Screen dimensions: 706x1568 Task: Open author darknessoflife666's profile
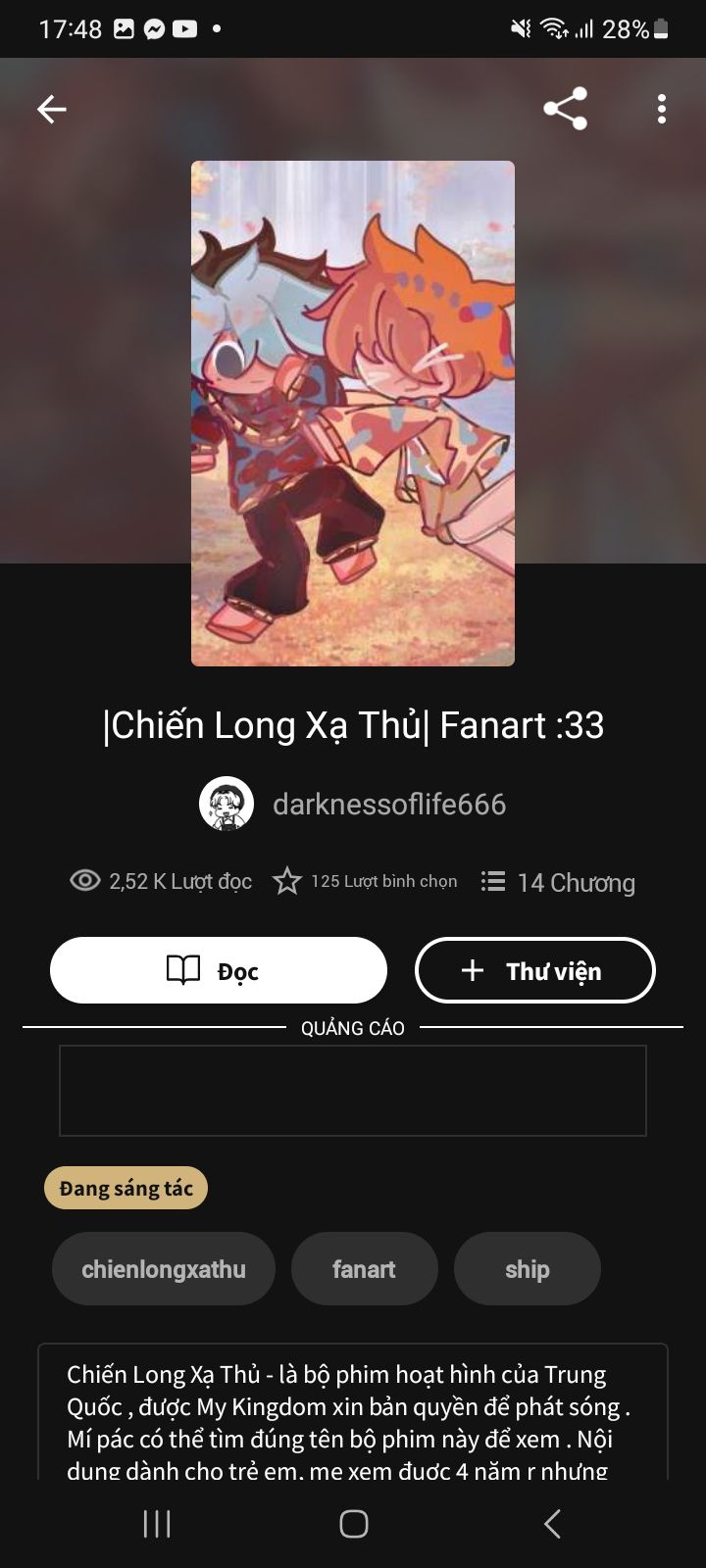[x=353, y=805]
